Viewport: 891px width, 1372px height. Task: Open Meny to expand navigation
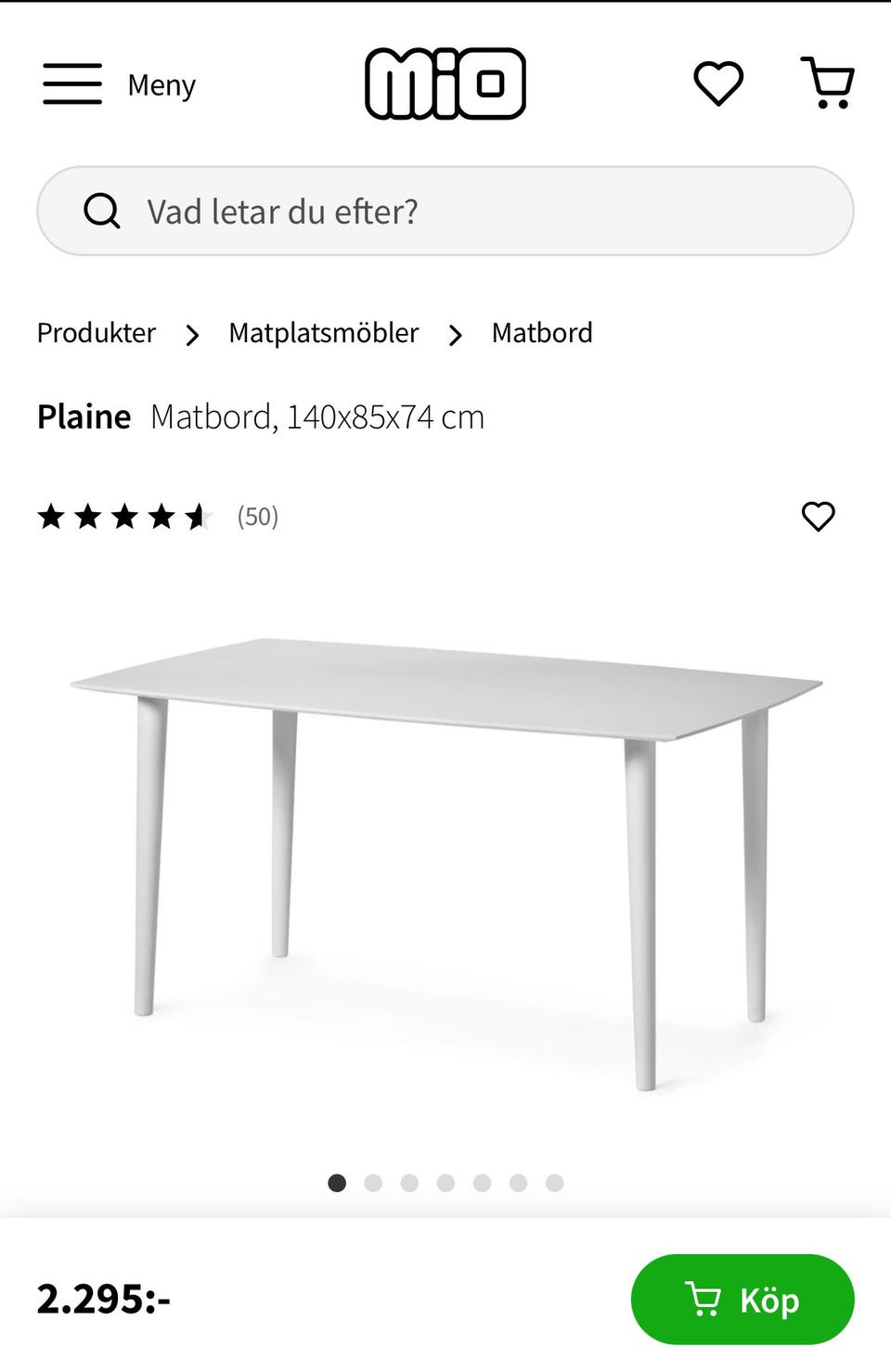click(x=161, y=84)
